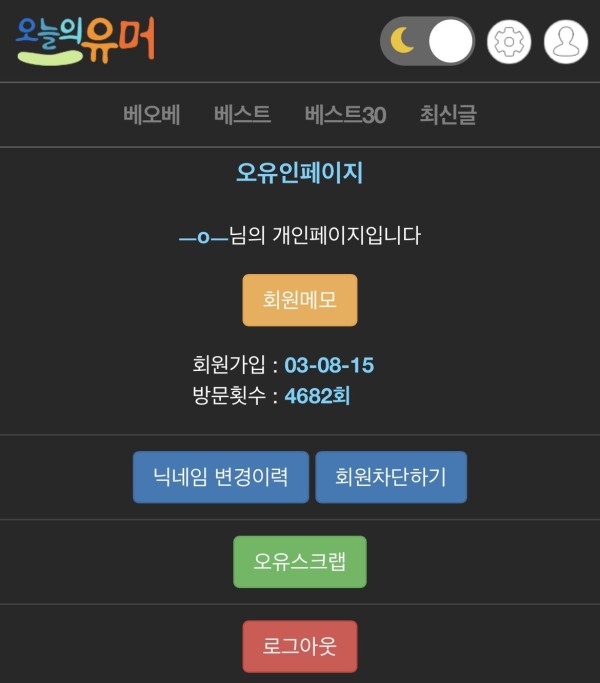Open the 베스트30 tab
Viewport: 600px width, 683px height.
(x=345, y=115)
